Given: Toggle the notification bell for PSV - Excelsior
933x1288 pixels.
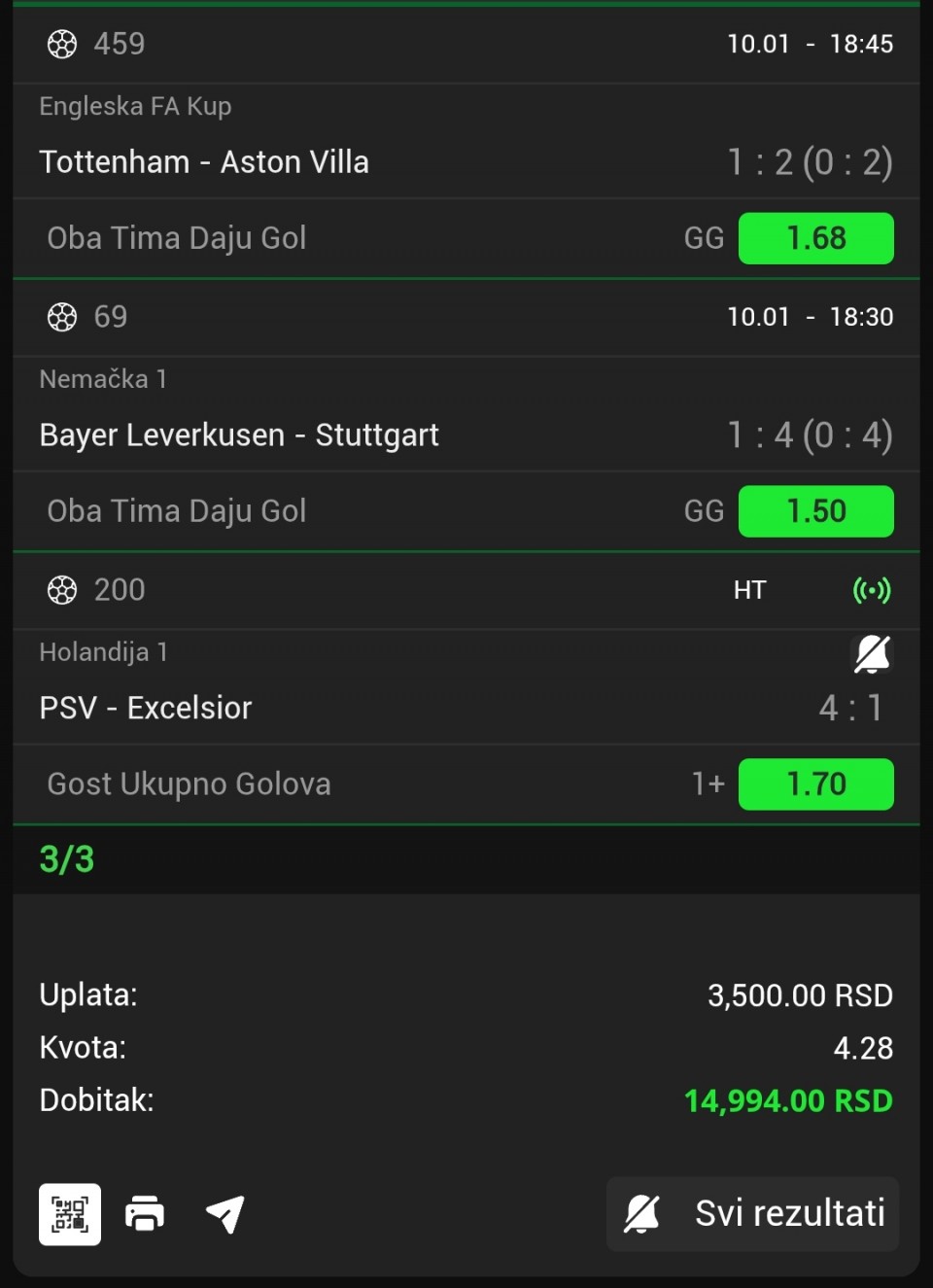Looking at the screenshot, I should coord(872,654).
